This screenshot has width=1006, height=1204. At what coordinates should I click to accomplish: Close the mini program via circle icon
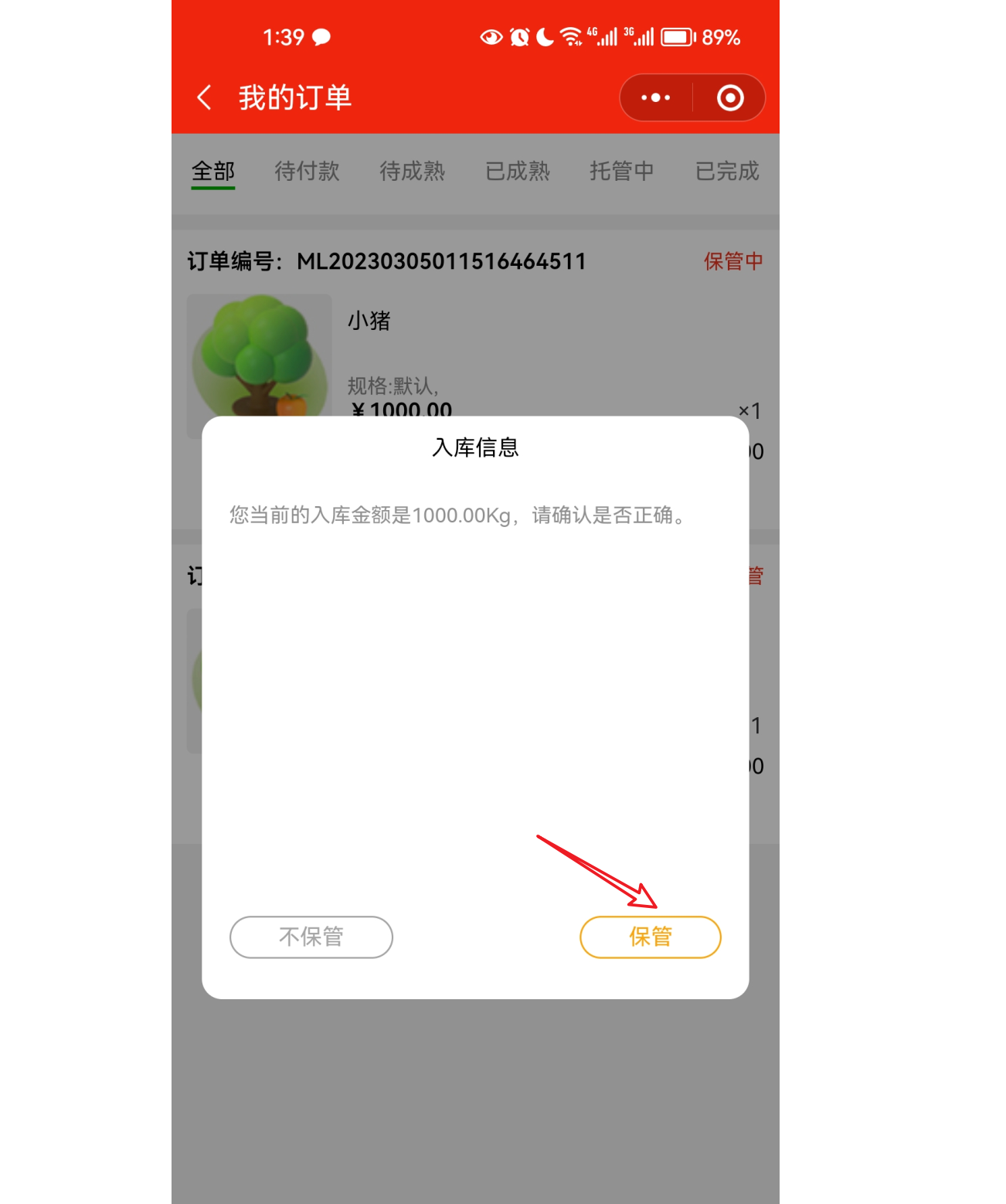pyautogui.click(x=729, y=97)
